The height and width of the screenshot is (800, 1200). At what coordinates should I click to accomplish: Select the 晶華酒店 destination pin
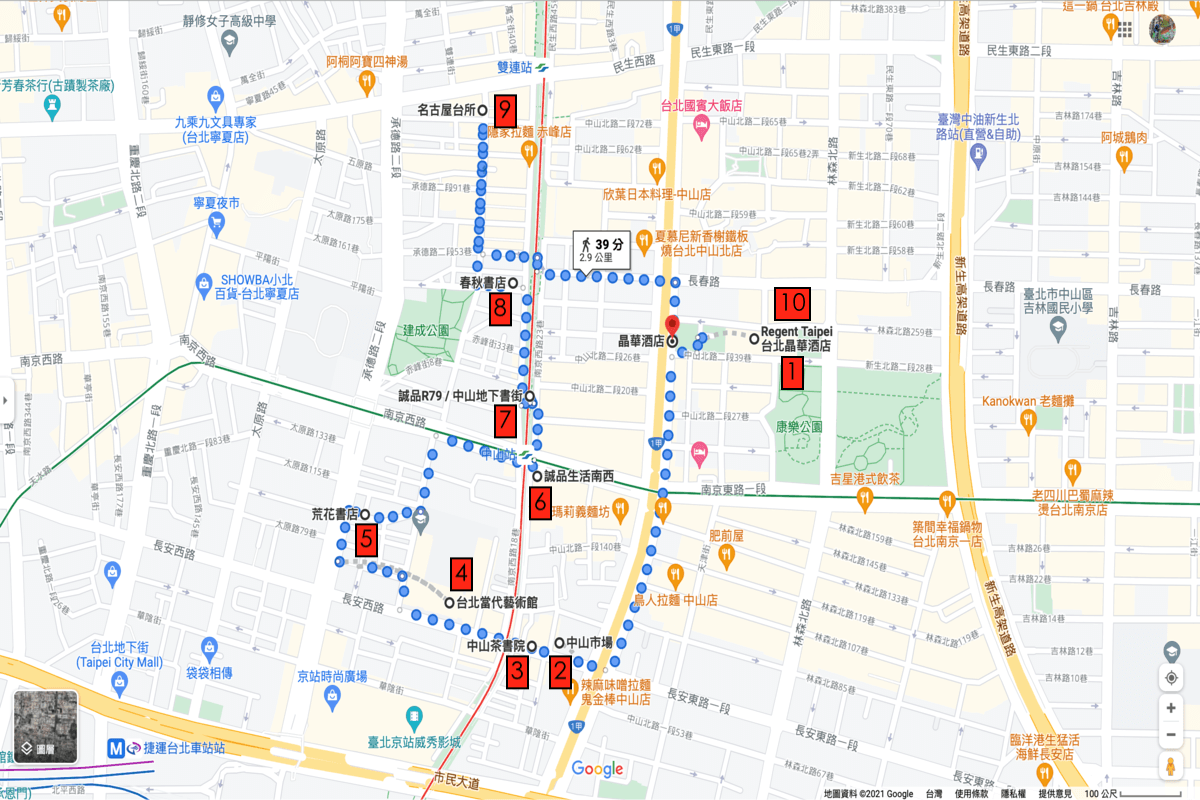[673, 328]
